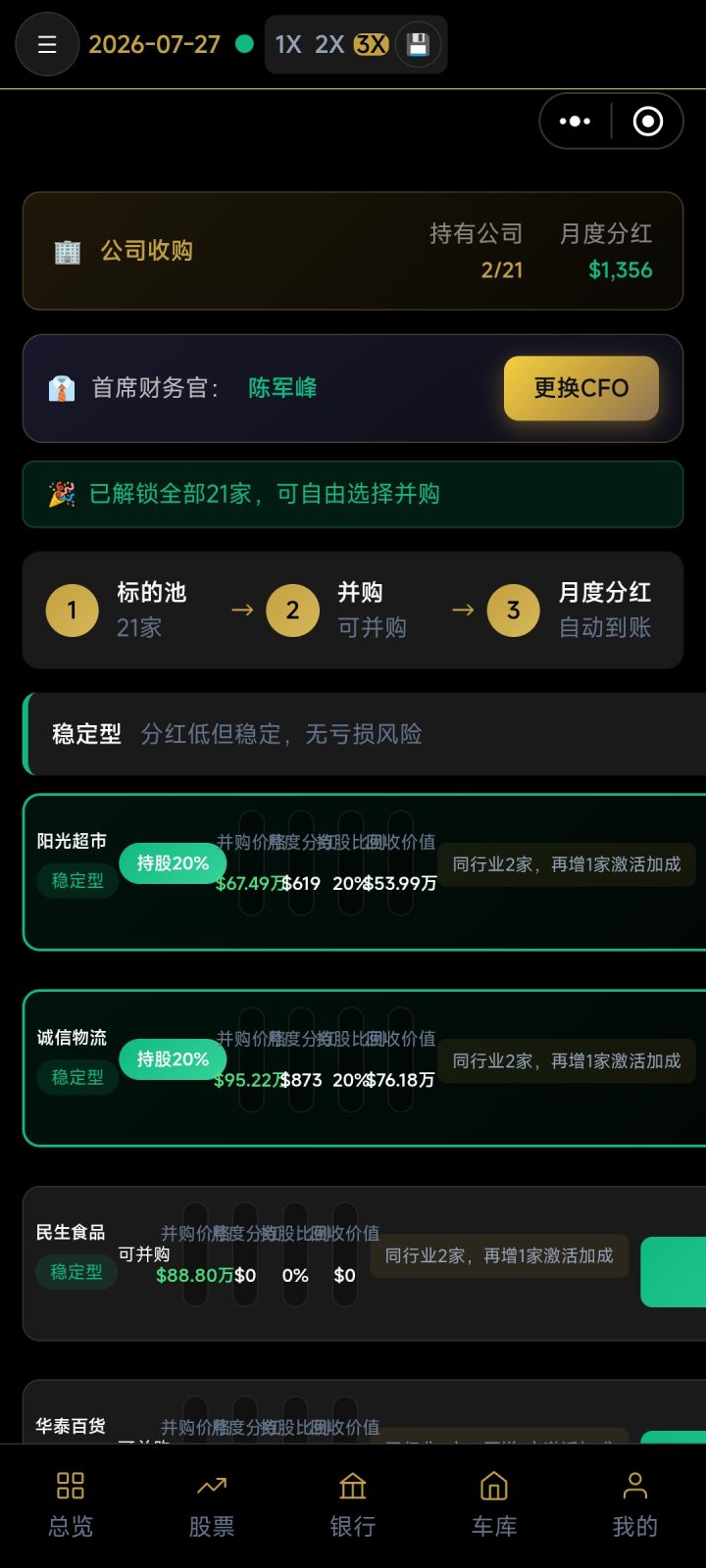Tap step 2 并购 in the process flow

point(292,610)
